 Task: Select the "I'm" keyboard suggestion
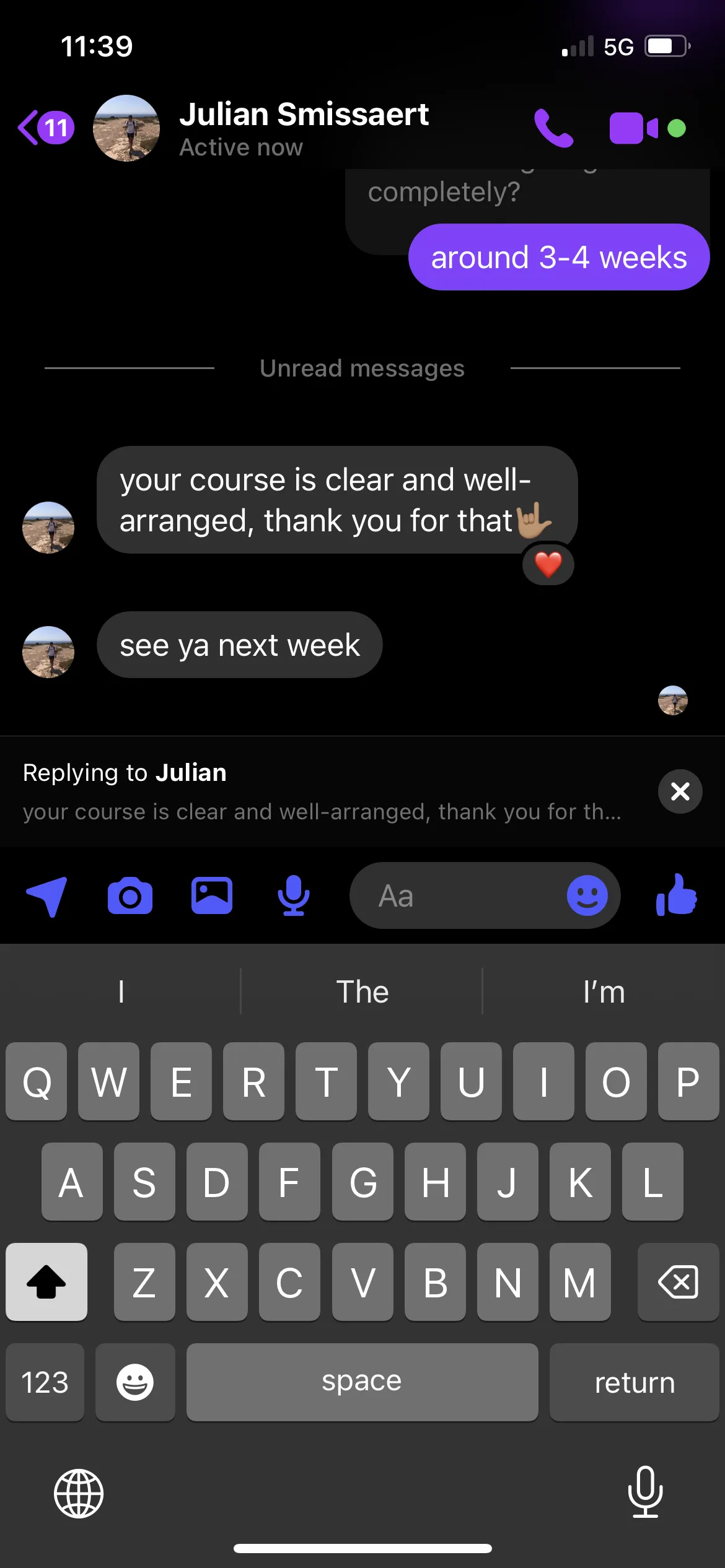click(604, 992)
